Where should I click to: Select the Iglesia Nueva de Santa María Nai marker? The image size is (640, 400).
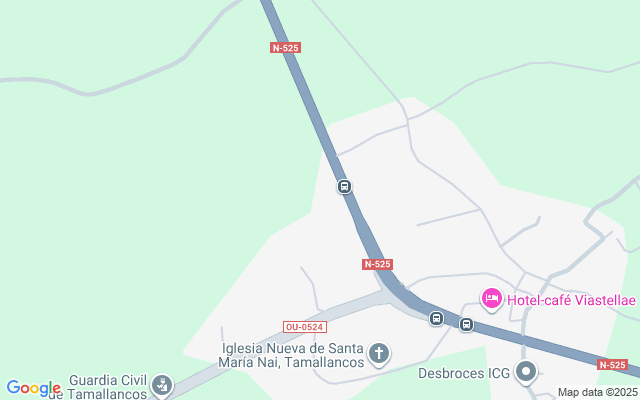click(x=379, y=353)
